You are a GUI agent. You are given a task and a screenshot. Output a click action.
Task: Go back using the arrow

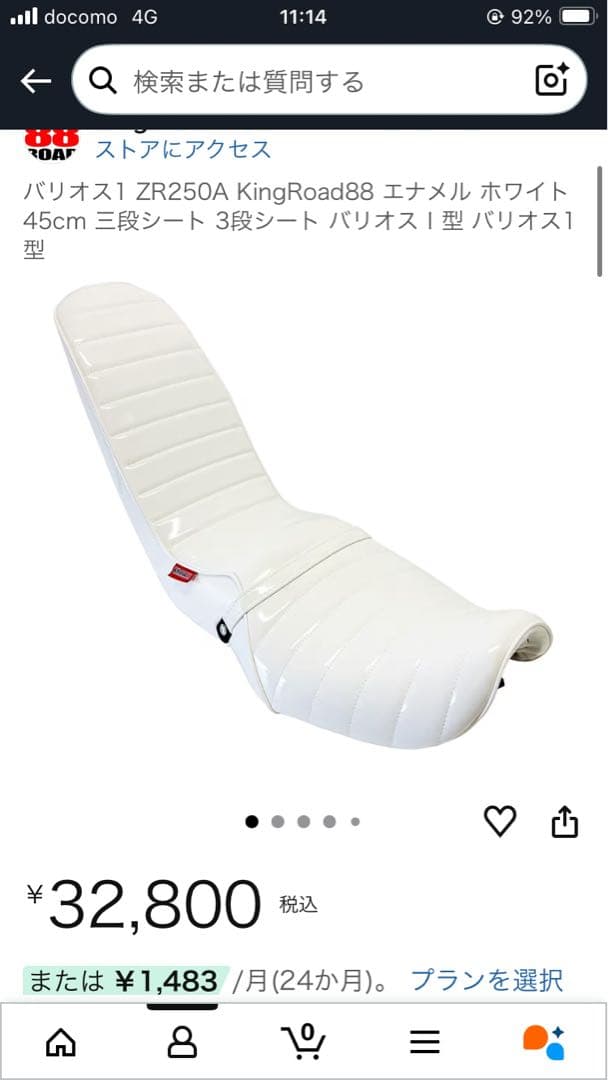click(36, 81)
